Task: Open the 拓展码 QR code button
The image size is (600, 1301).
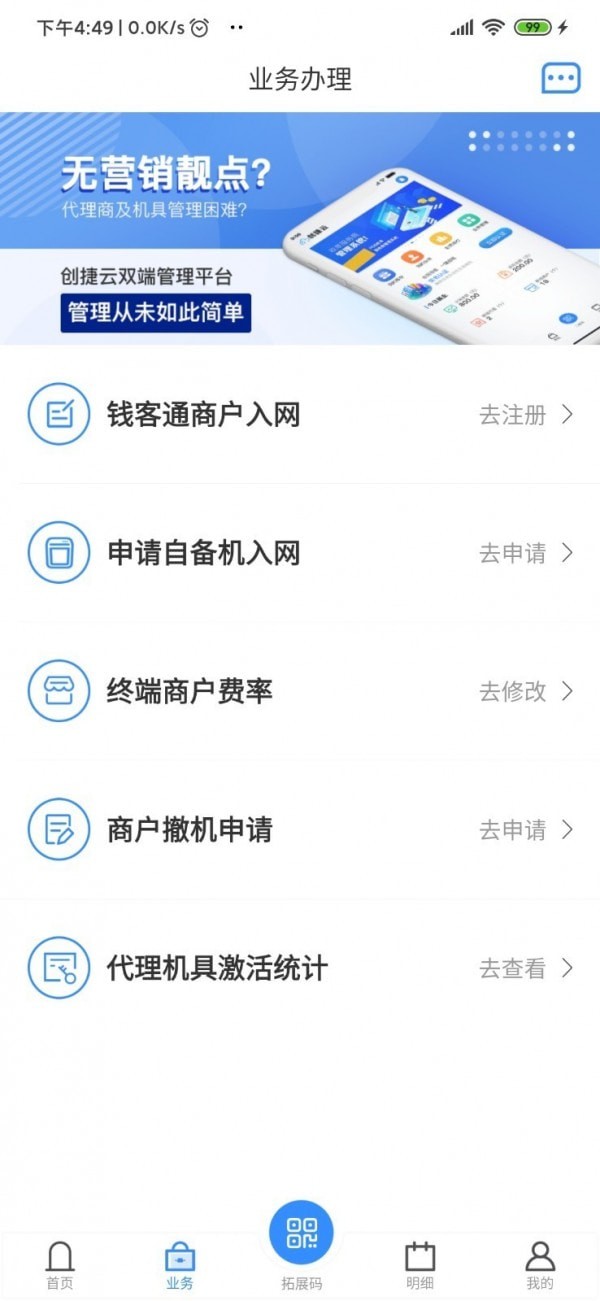Action: pyautogui.click(x=301, y=1235)
